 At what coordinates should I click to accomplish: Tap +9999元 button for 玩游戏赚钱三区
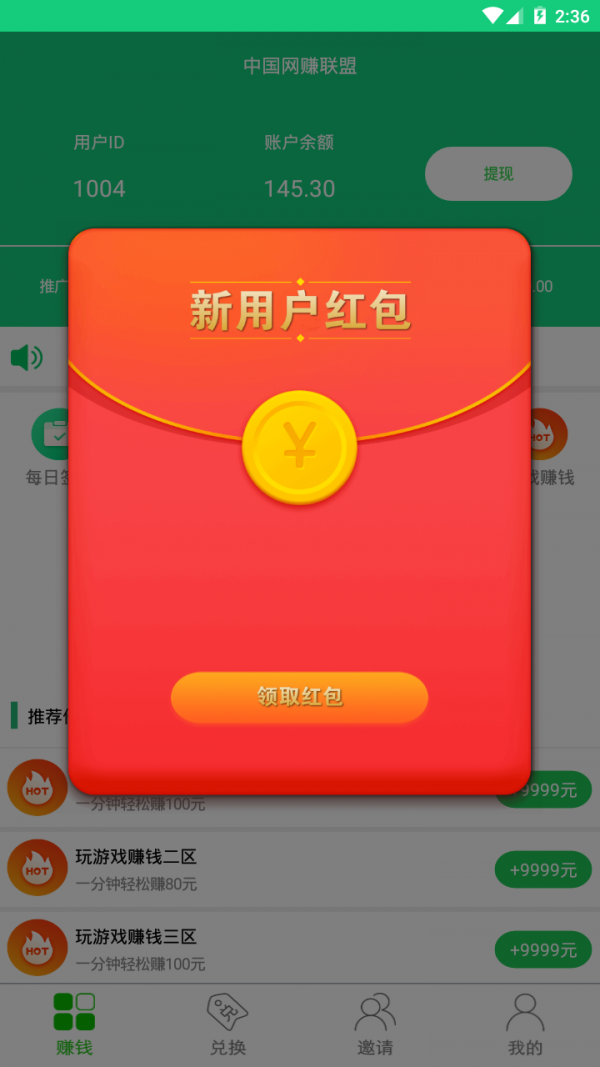[542, 949]
